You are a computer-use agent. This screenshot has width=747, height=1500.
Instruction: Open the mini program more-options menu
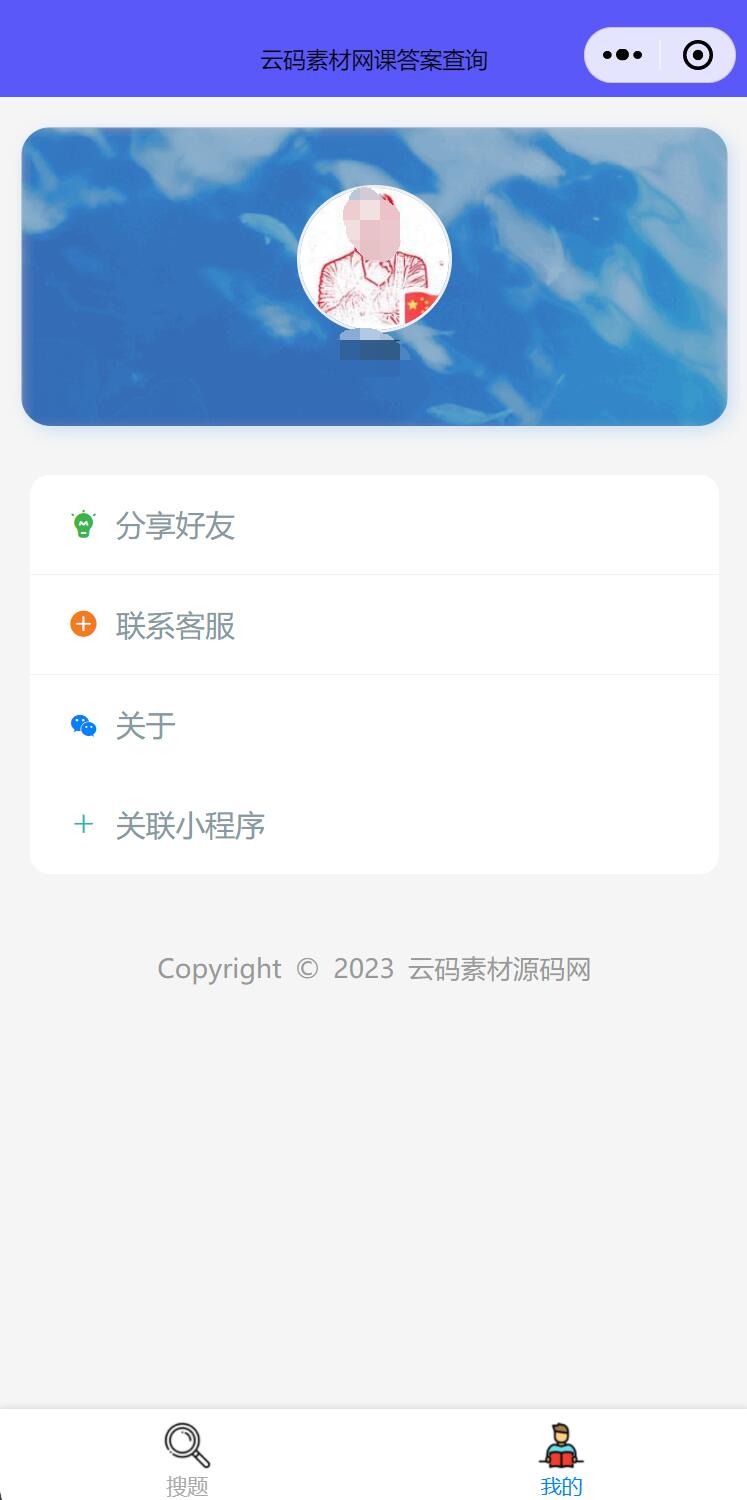tap(622, 55)
